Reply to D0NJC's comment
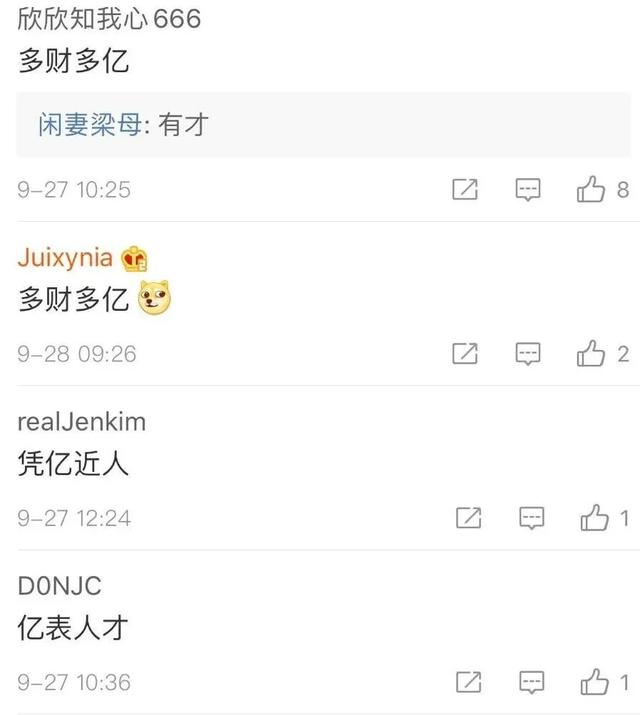 tap(531, 682)
